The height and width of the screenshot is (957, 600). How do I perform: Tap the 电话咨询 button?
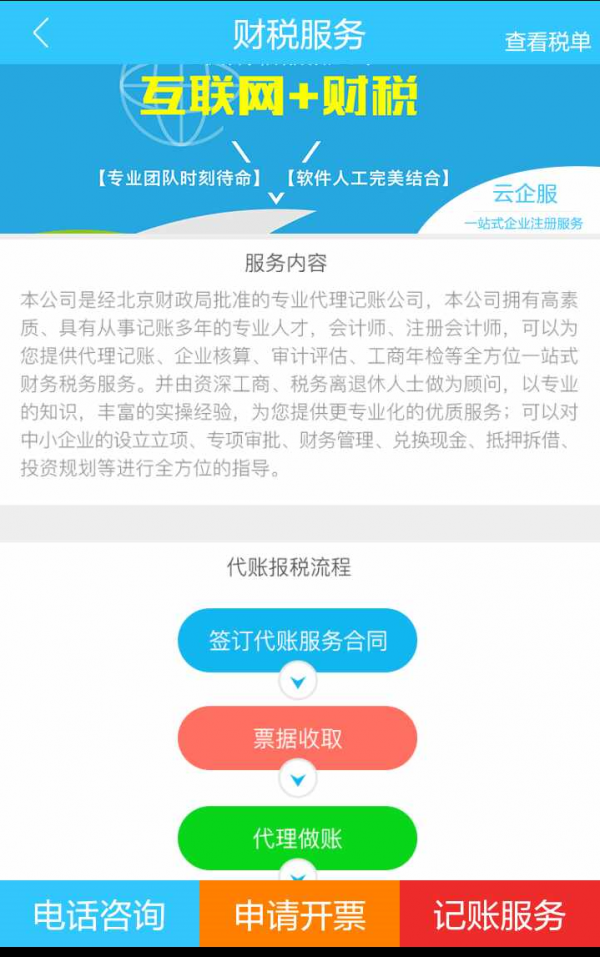99,914
